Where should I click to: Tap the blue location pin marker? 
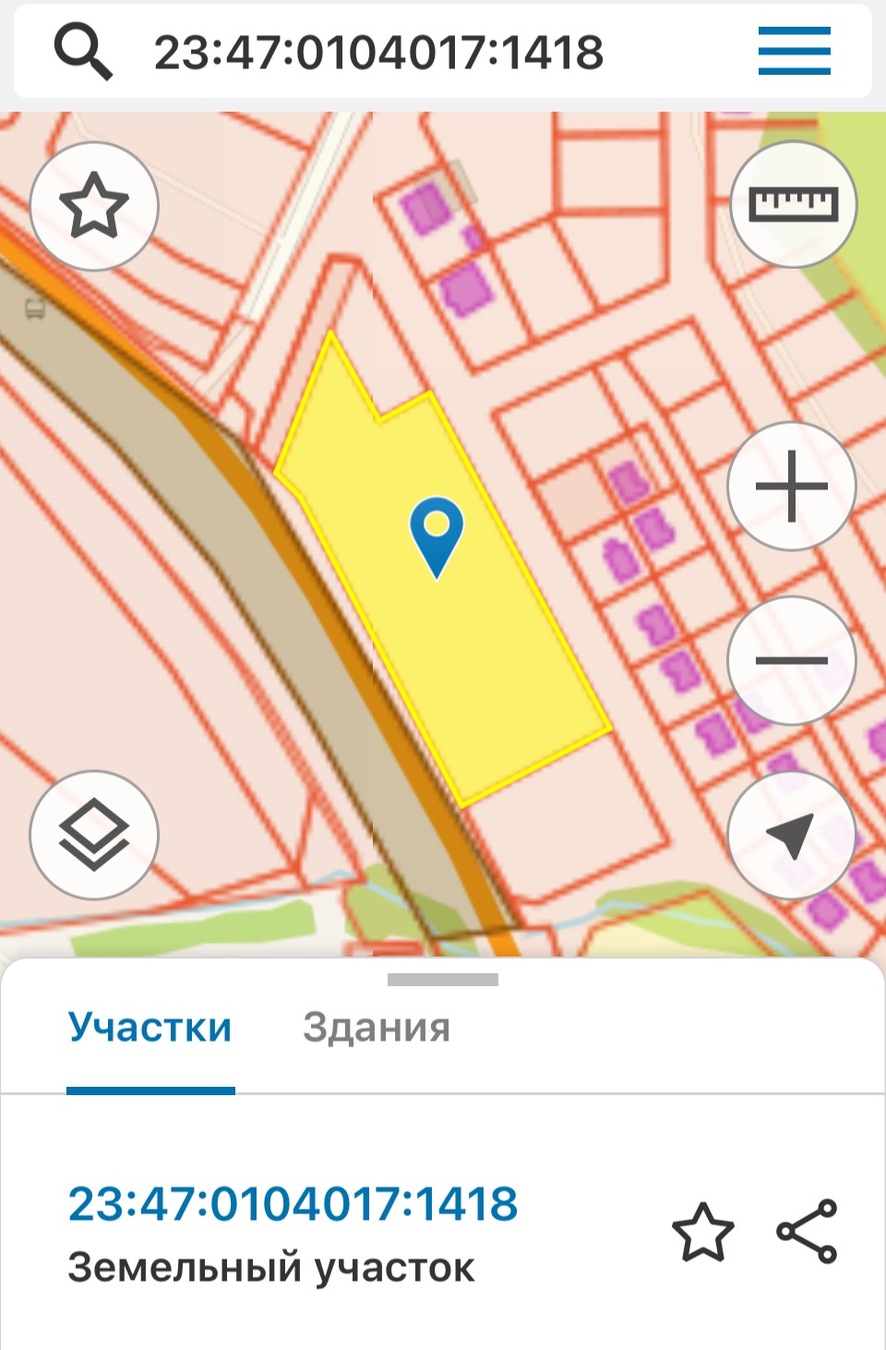tap(437, 533)
